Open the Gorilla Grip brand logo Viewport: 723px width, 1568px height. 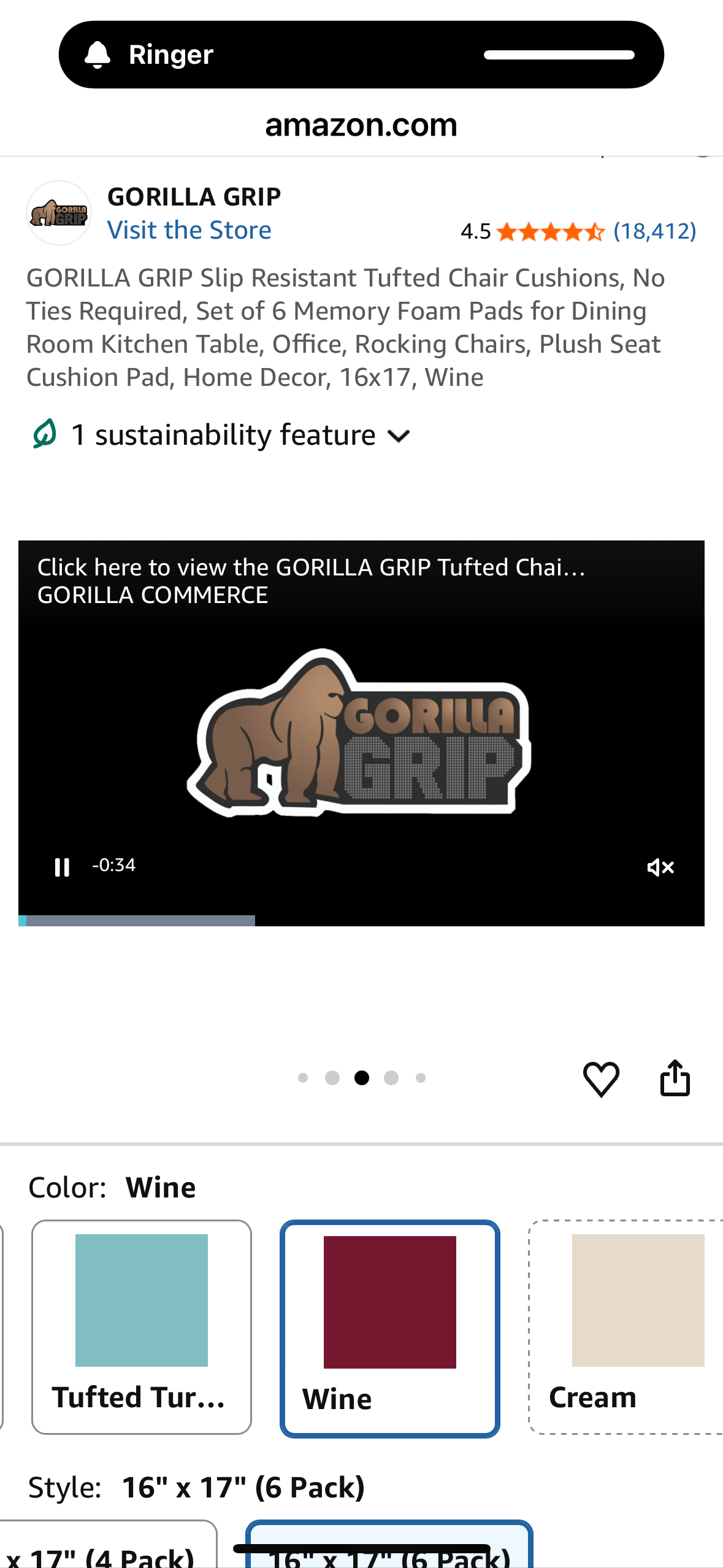pyautogui.click(x=59, y=213)
